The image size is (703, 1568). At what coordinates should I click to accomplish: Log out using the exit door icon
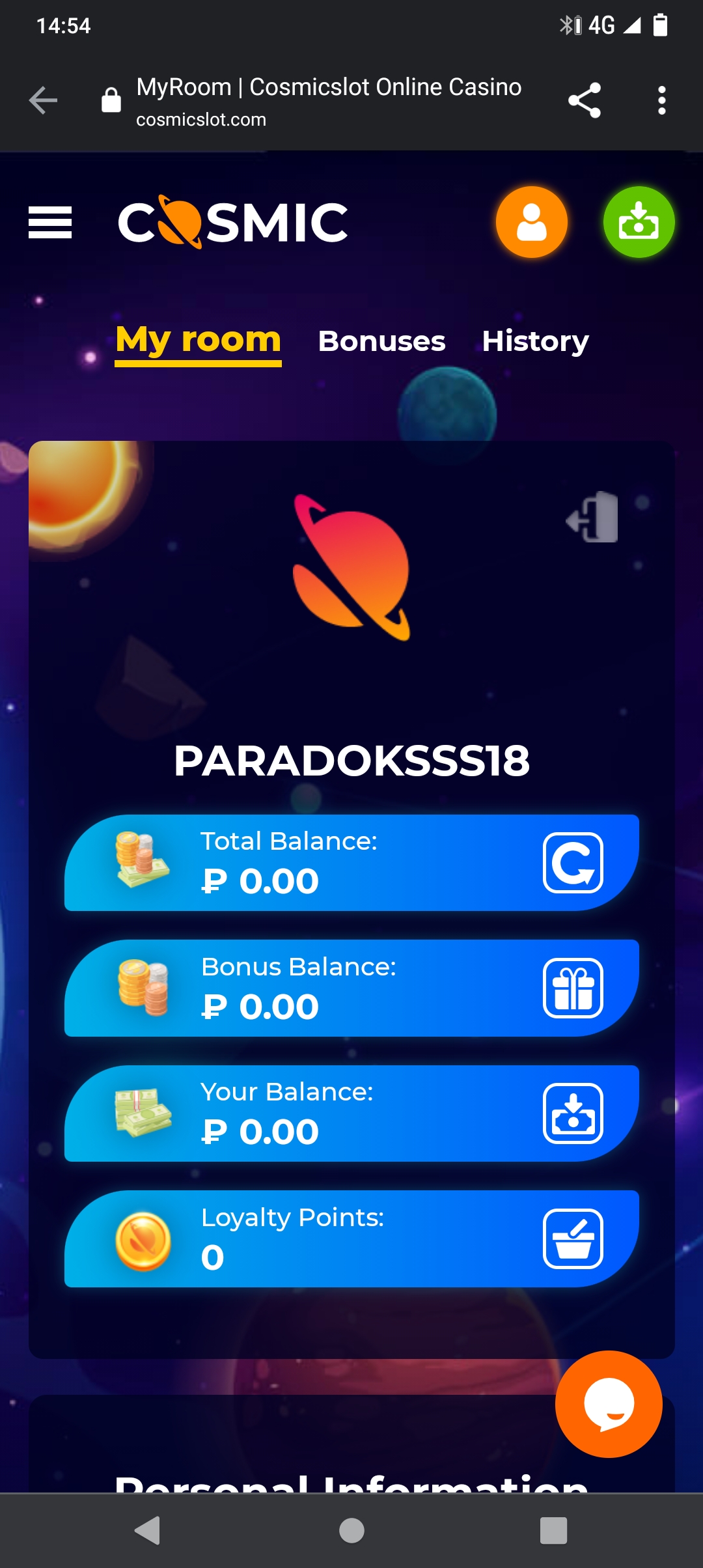[x=593, y=518]
